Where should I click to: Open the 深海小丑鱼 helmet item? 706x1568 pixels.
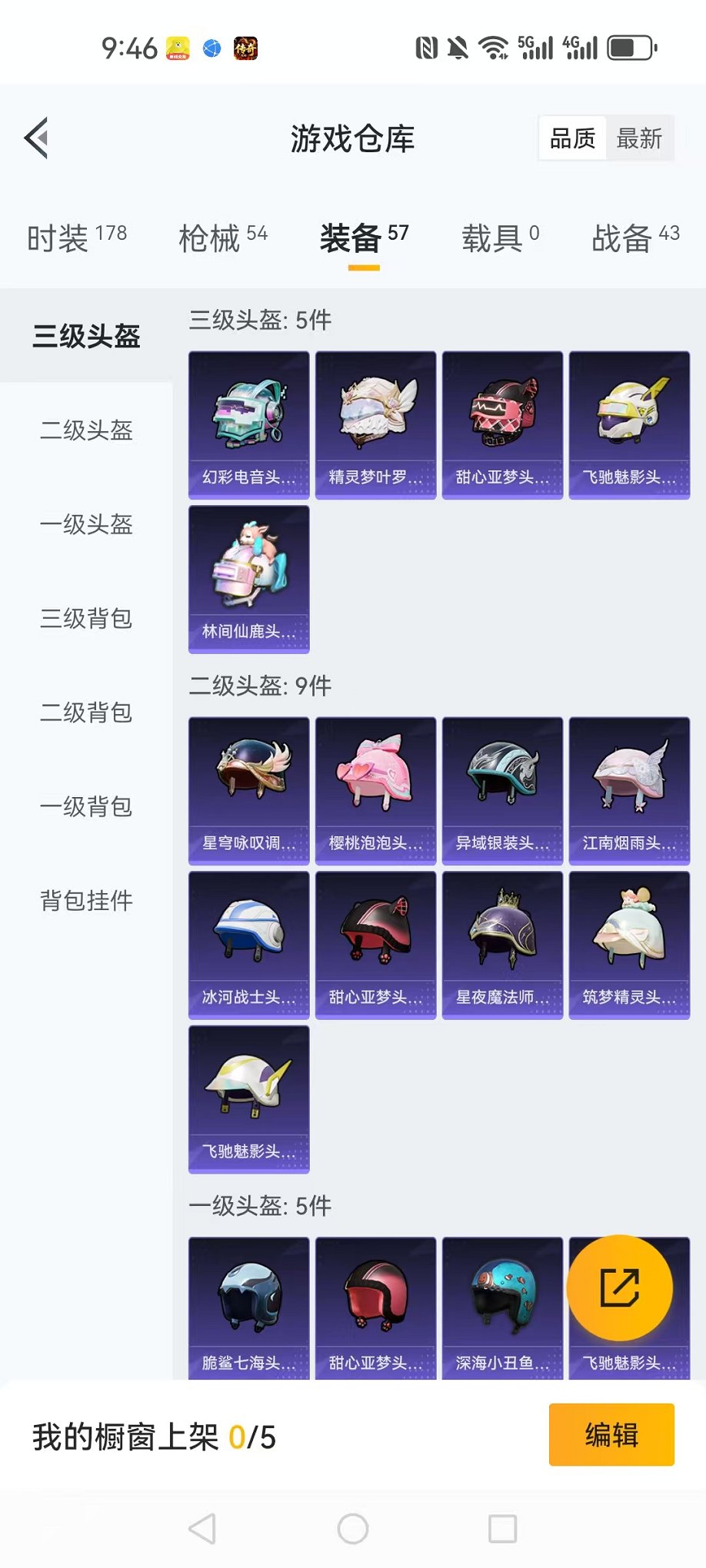pos(502,1307)
